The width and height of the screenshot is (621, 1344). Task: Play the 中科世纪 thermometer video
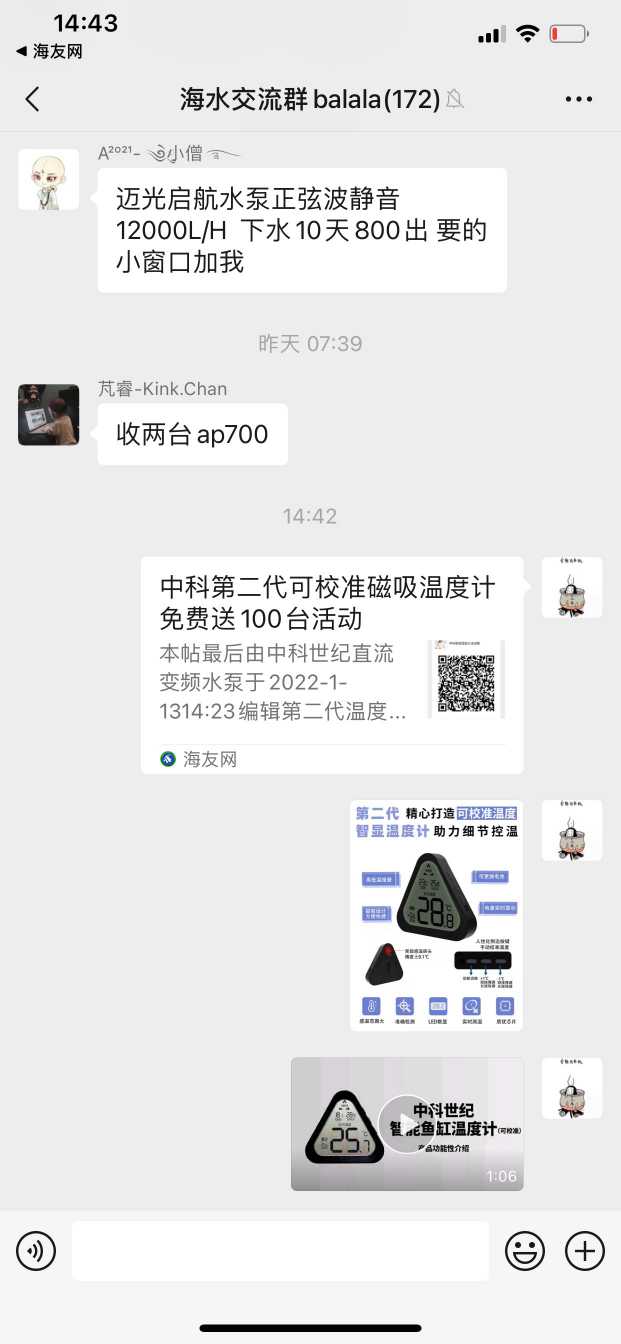click(407, 1124)
